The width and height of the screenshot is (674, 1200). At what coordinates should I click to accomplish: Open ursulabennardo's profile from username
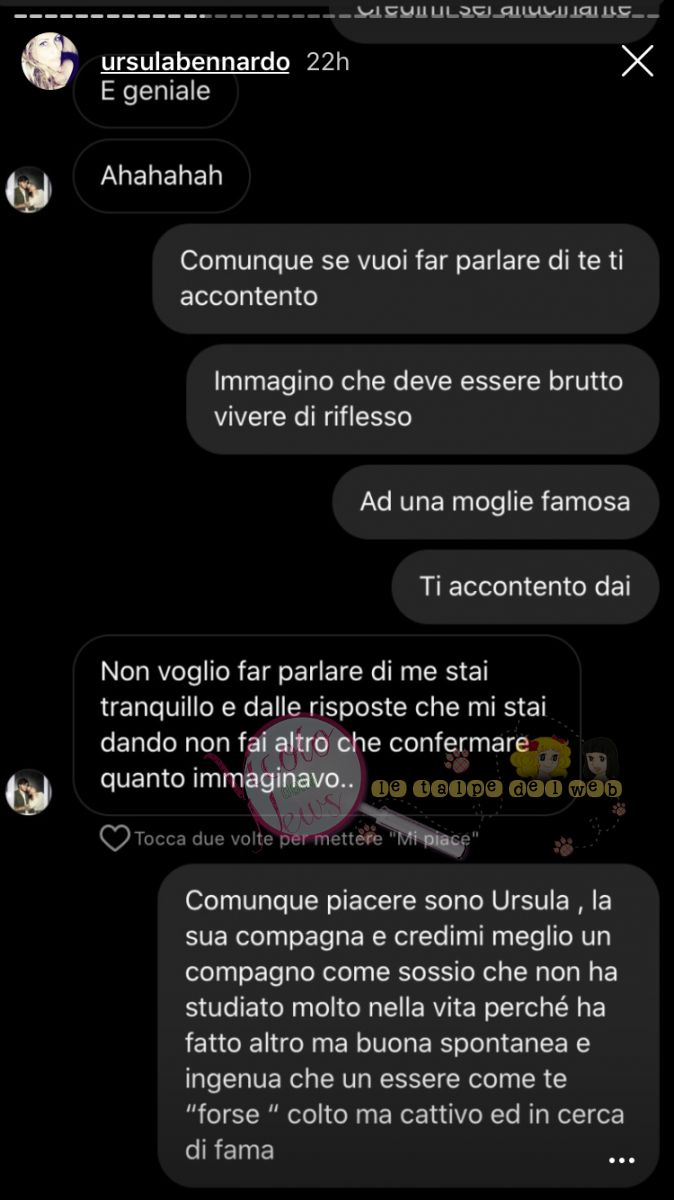click(x=195, y=62)
